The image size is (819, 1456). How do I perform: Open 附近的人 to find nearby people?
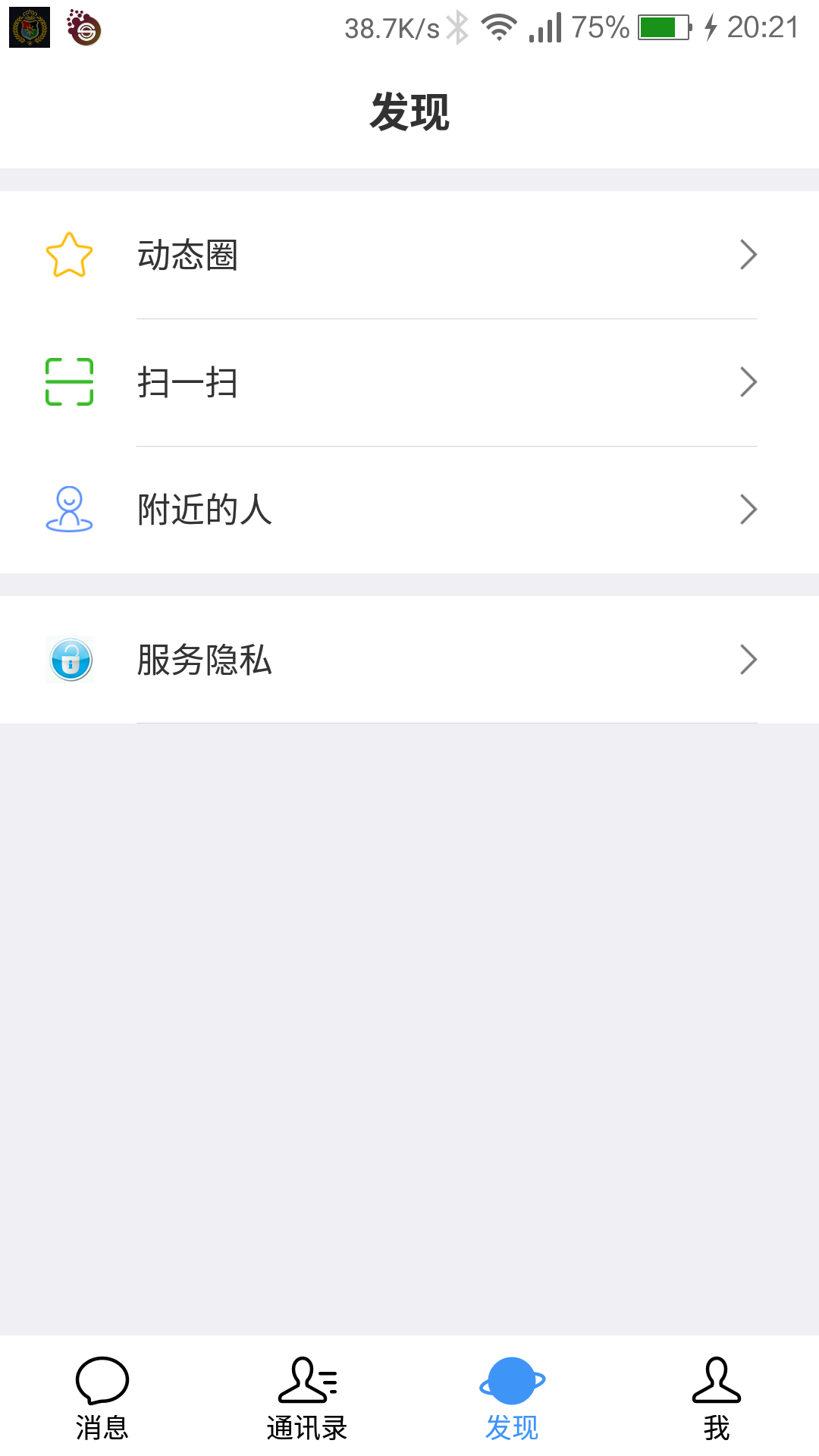[303, 510]
